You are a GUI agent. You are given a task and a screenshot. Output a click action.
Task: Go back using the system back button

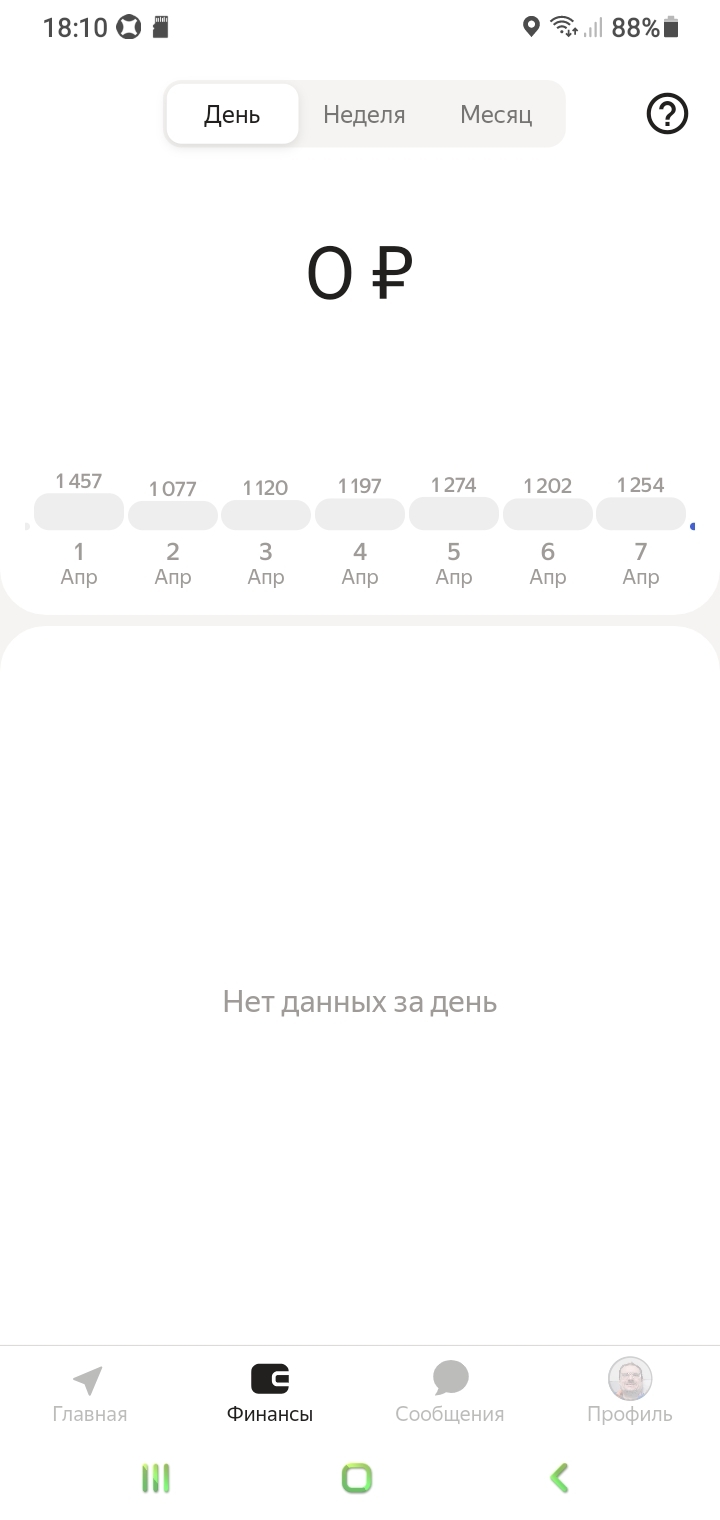point(560,1478)
